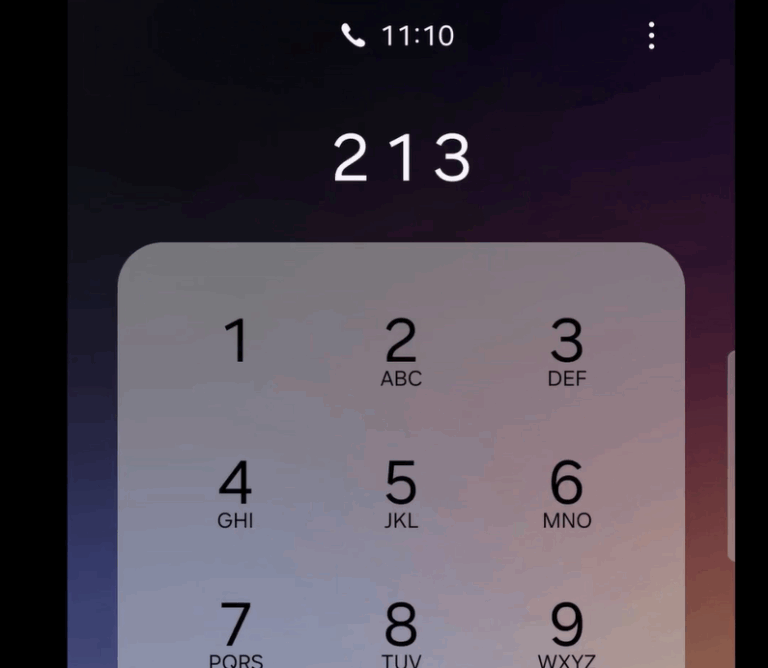This screenshot has height=668, width=768.
Task: Tap the 7 PQRS key
Action: tap(236, 632)
